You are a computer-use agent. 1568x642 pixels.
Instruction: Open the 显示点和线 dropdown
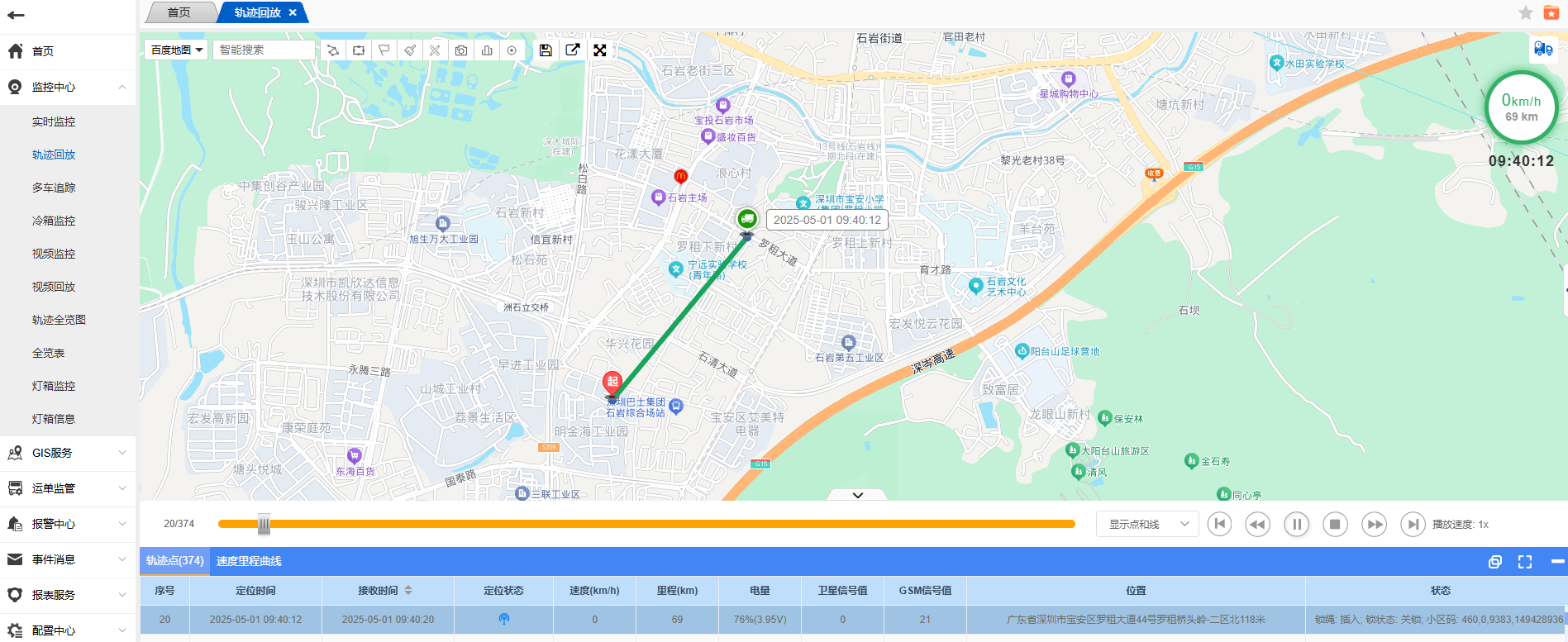point(1147,524)
